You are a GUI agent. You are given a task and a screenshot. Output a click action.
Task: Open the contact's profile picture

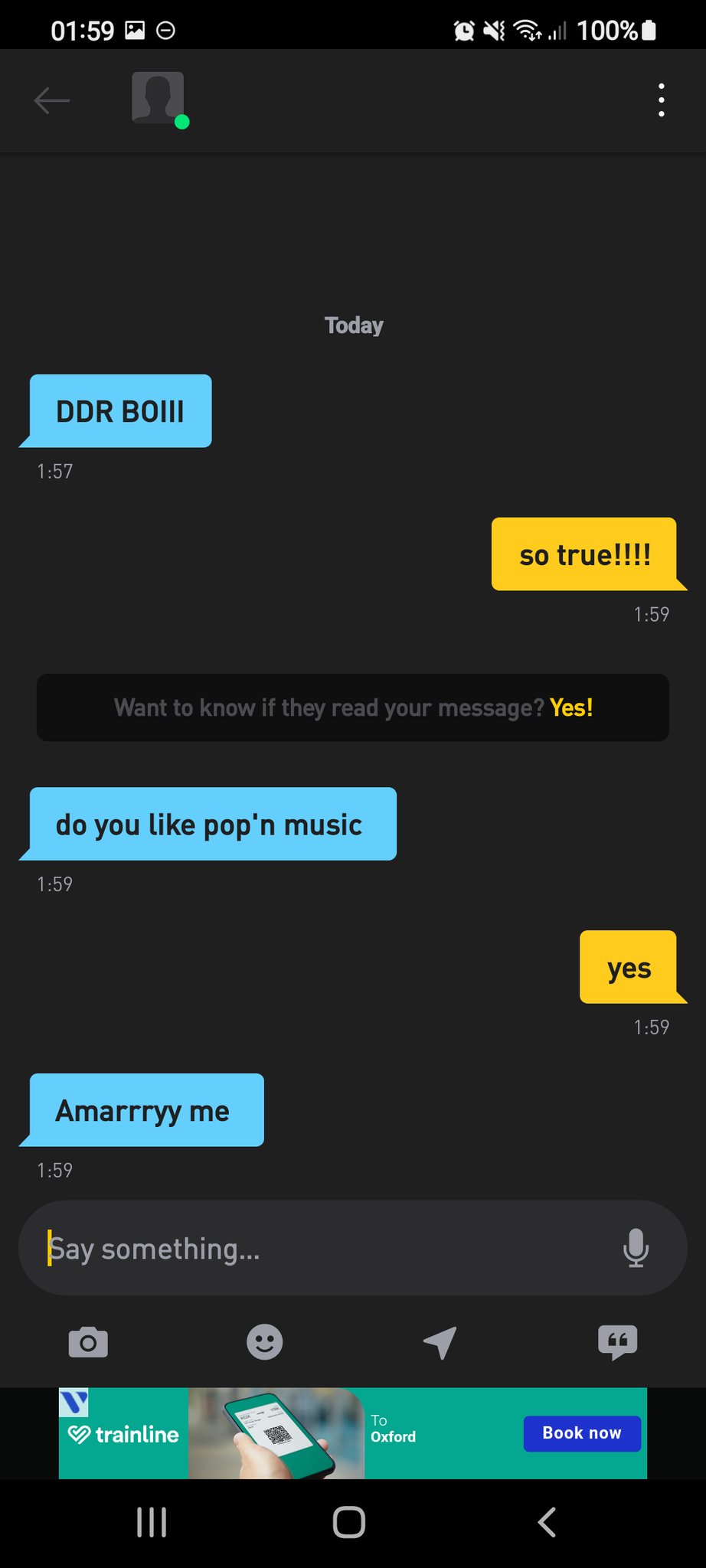(x=158, y=98)
